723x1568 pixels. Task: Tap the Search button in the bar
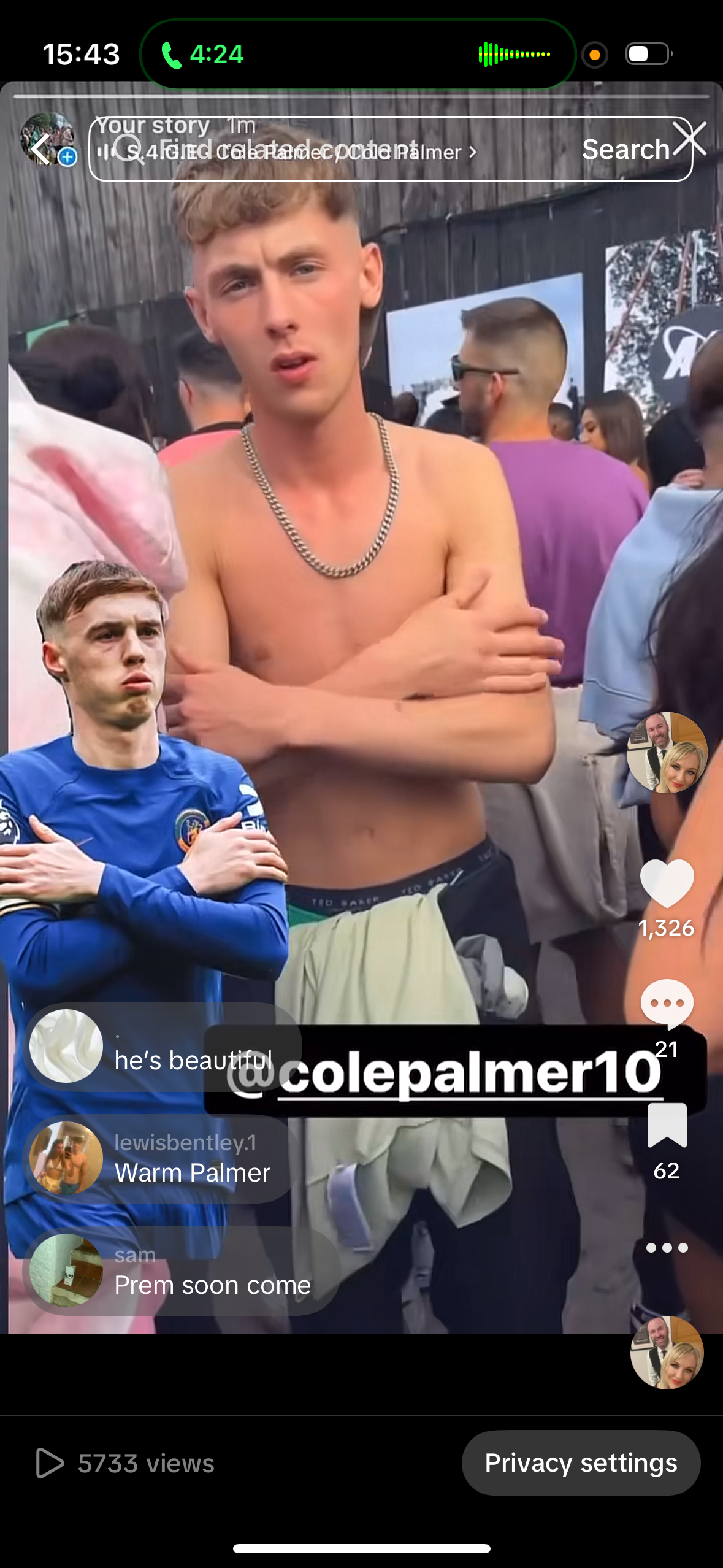click(625, 150)
